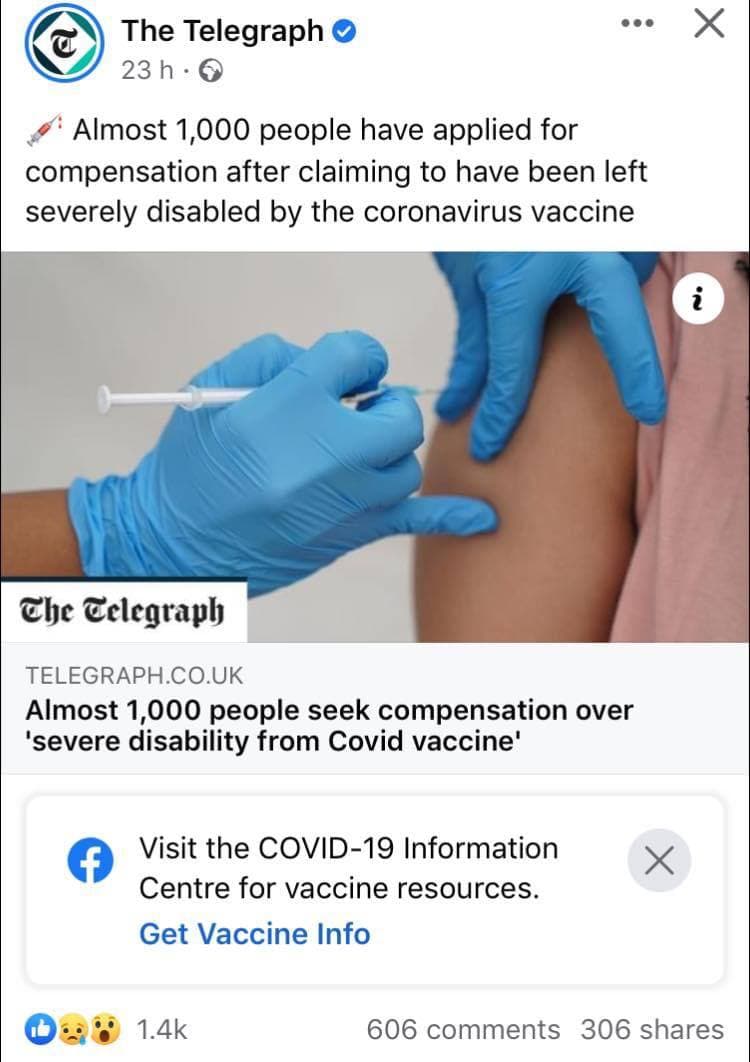
Task: Tap Get Vaccine Info link
Action: (254, 933)
